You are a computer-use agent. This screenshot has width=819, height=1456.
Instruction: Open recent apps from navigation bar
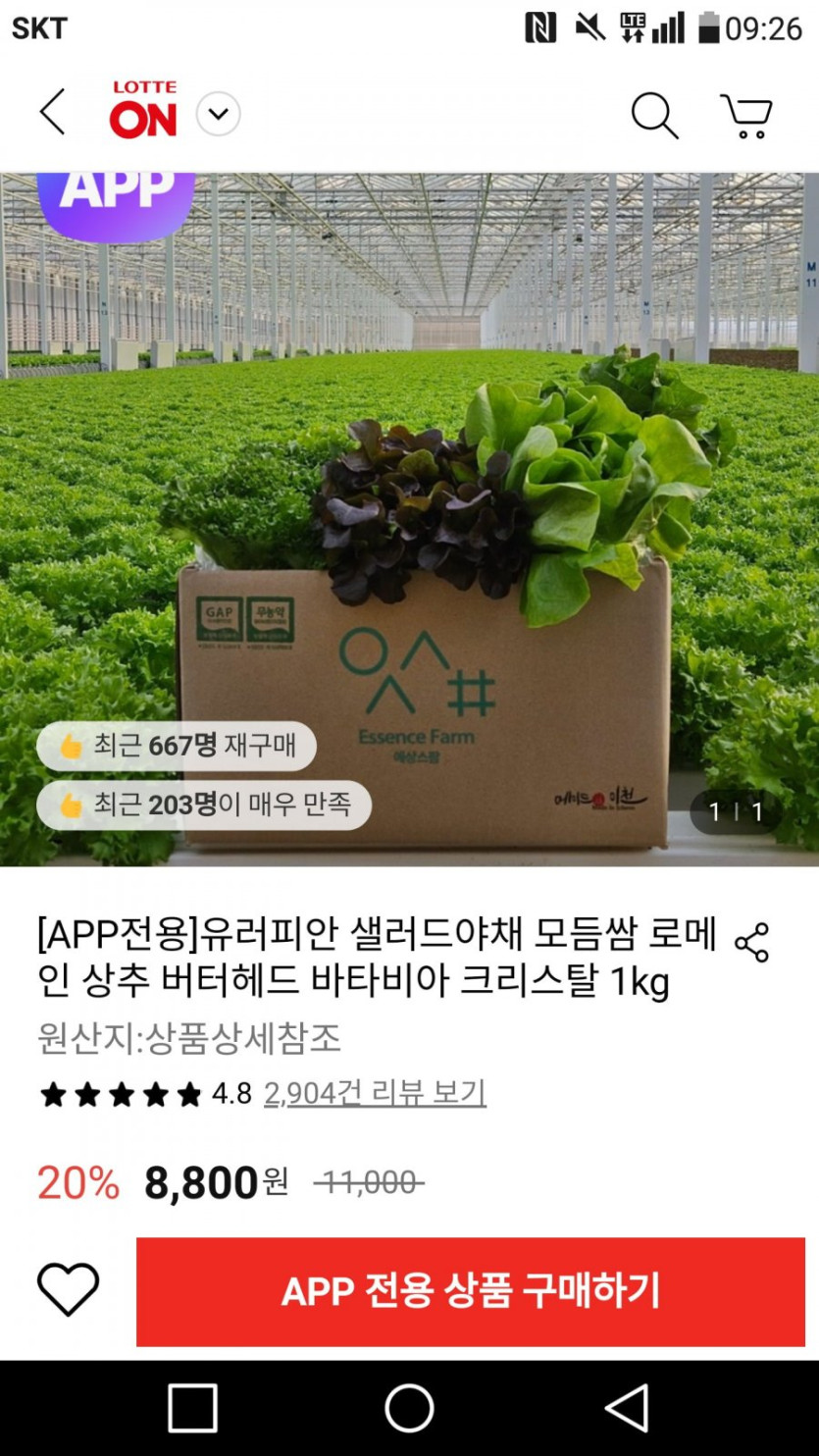(x=193, y=1409)
